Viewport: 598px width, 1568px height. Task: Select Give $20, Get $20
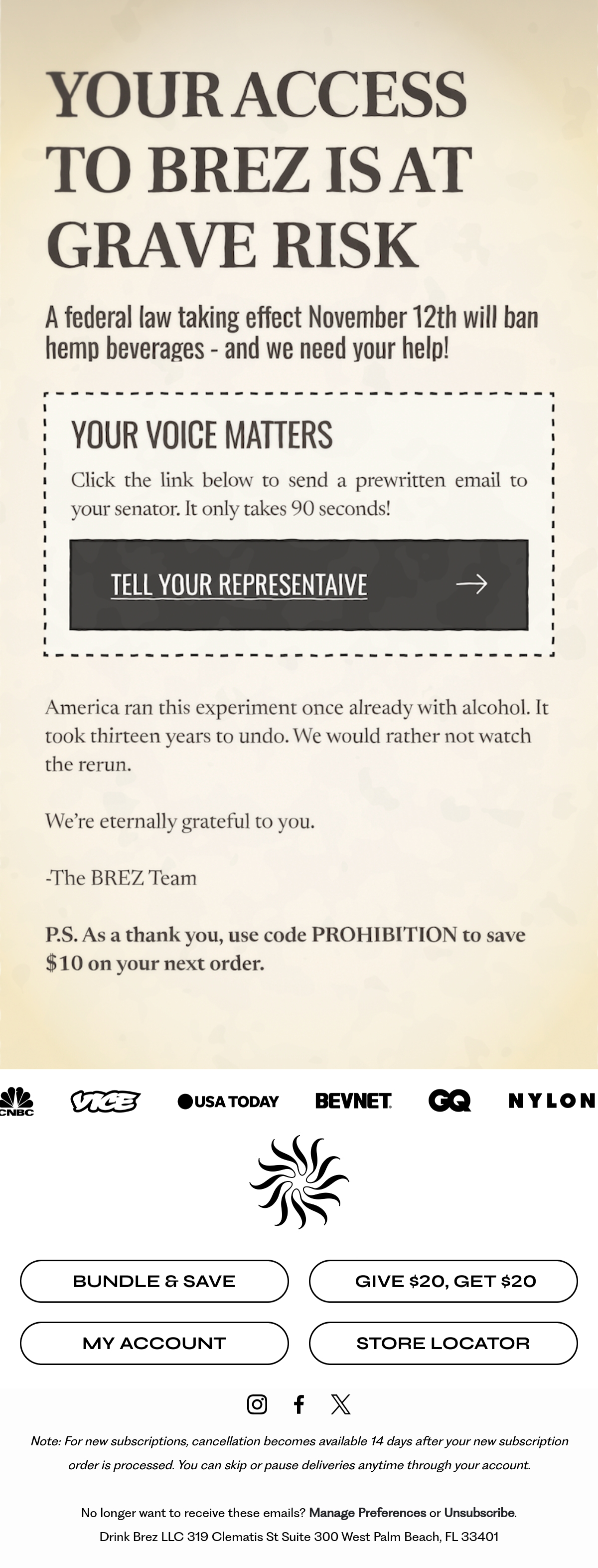[x=444, y=1281]
